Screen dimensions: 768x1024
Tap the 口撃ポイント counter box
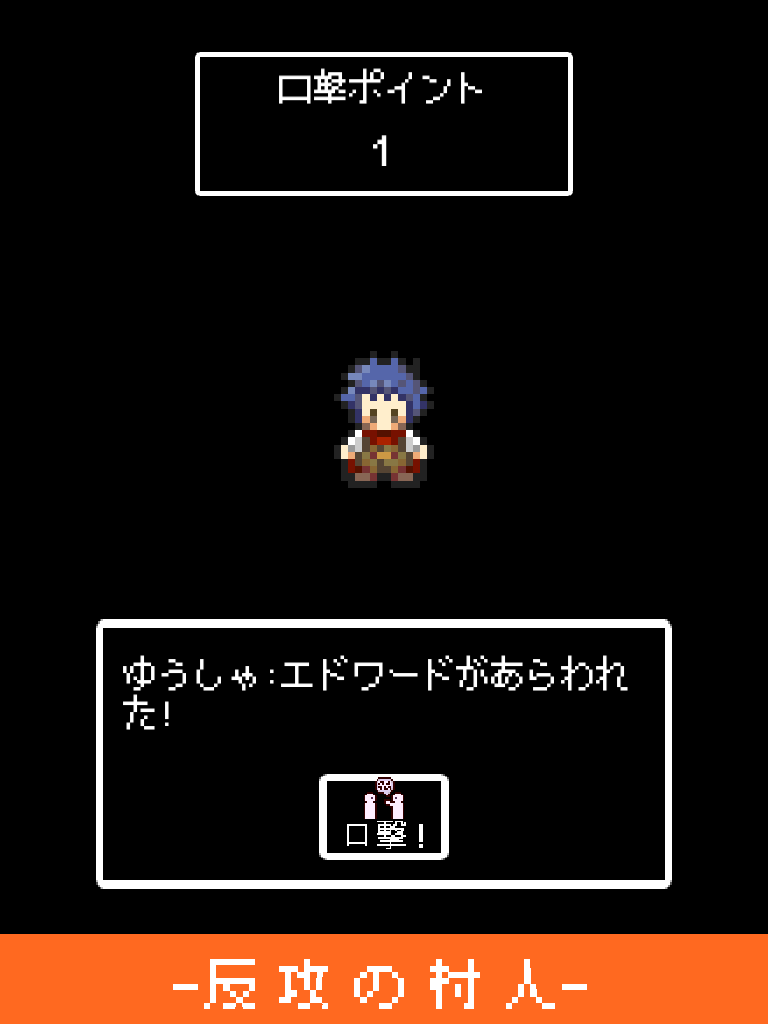pyautogui.click(x=384, y=122)
